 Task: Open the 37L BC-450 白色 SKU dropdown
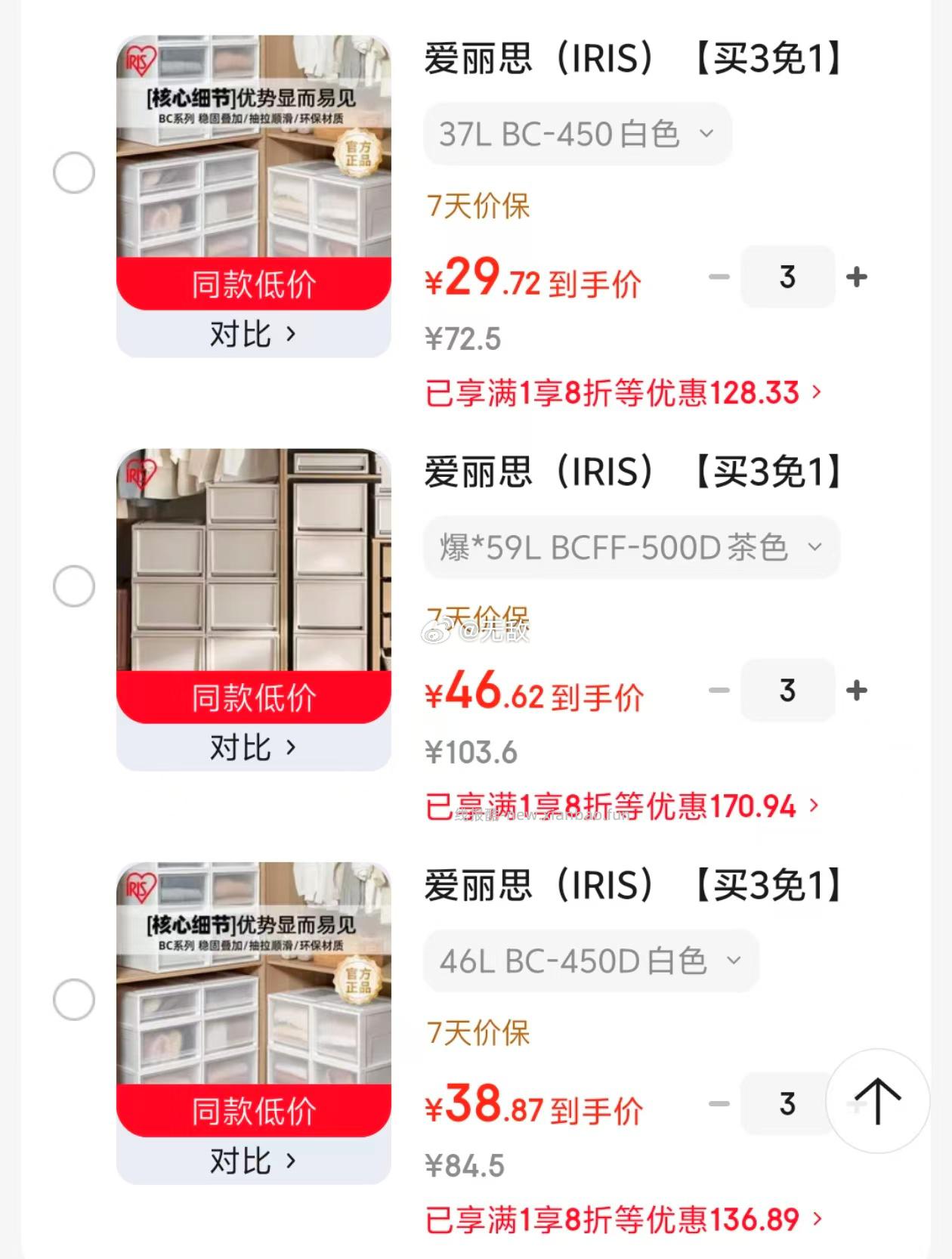[578, 134]
